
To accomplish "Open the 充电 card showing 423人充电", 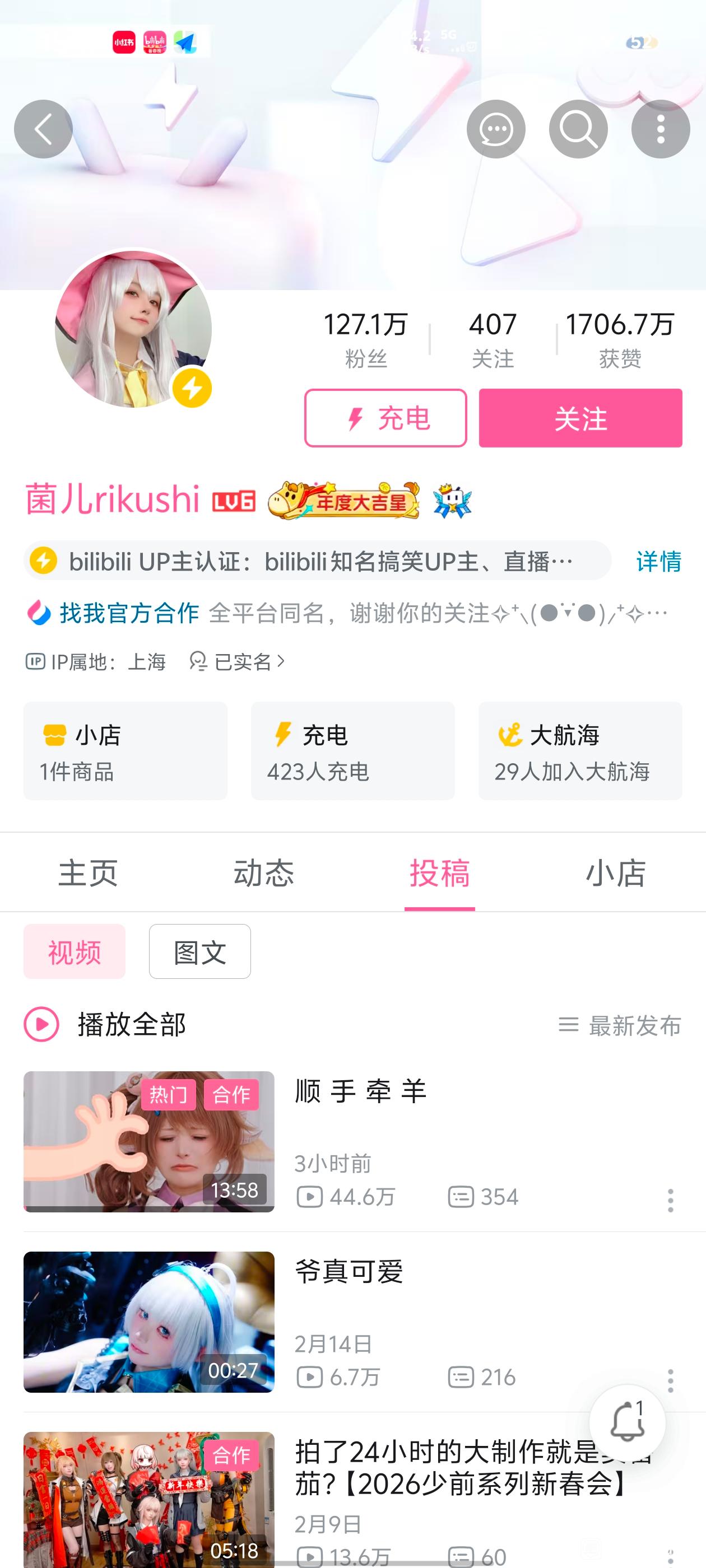I will [x=352, y=751].
